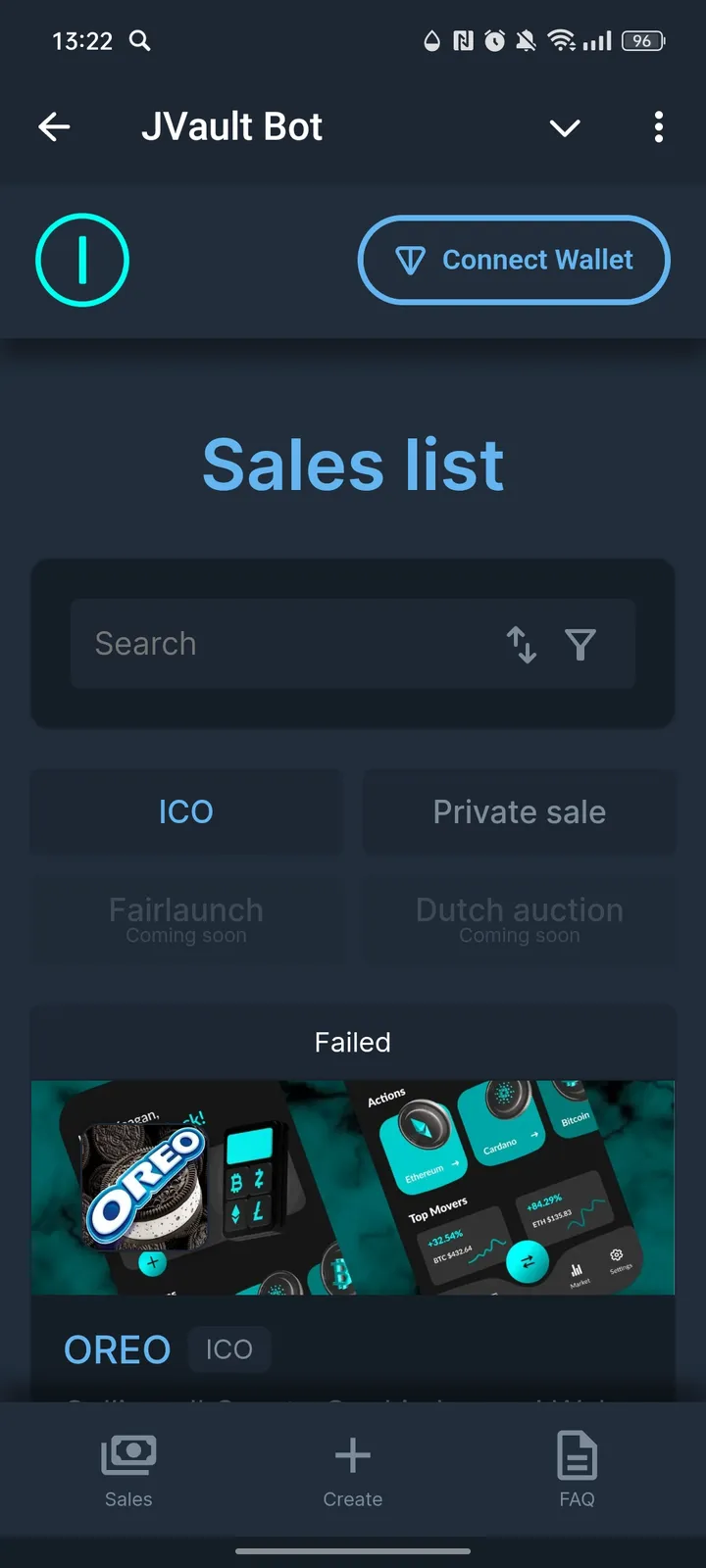Image resolution: width=706 pixels, height=1568 pixels.
Task: Open sort options for sales list
Action: click(x=522, y=645)
